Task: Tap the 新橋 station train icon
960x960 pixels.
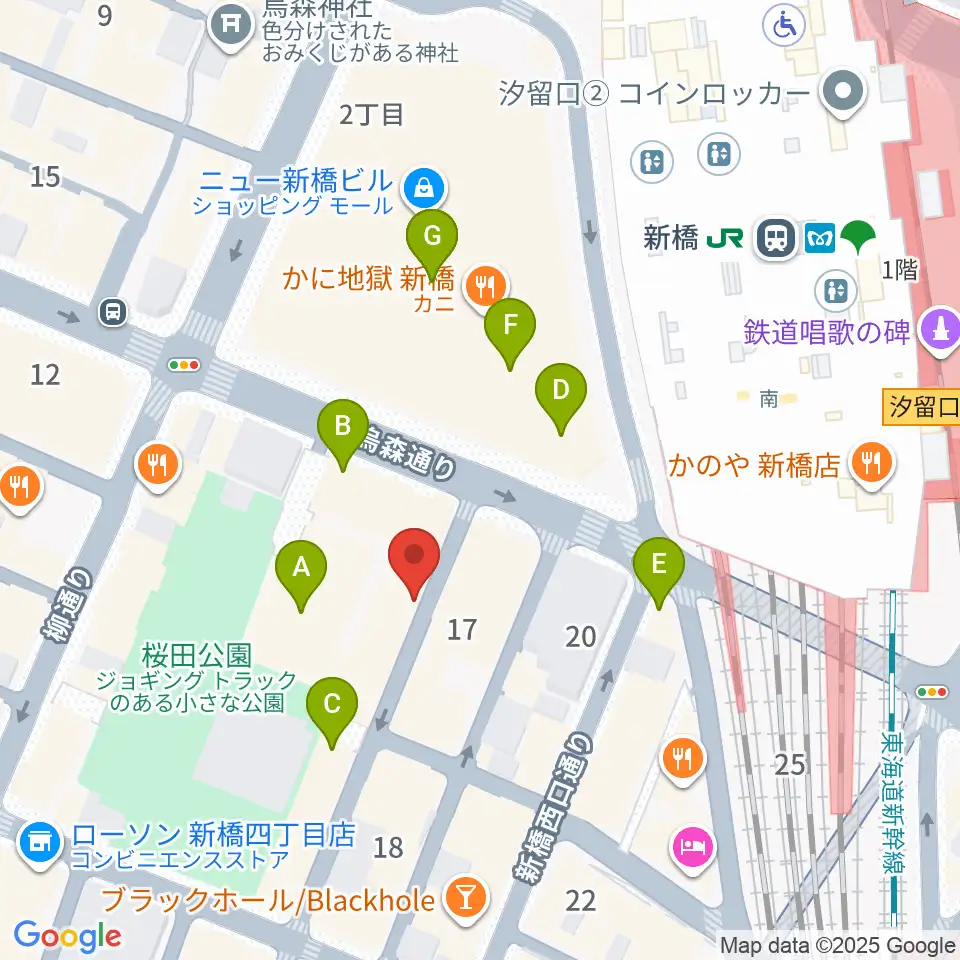Action: click(x=776, y=238)
